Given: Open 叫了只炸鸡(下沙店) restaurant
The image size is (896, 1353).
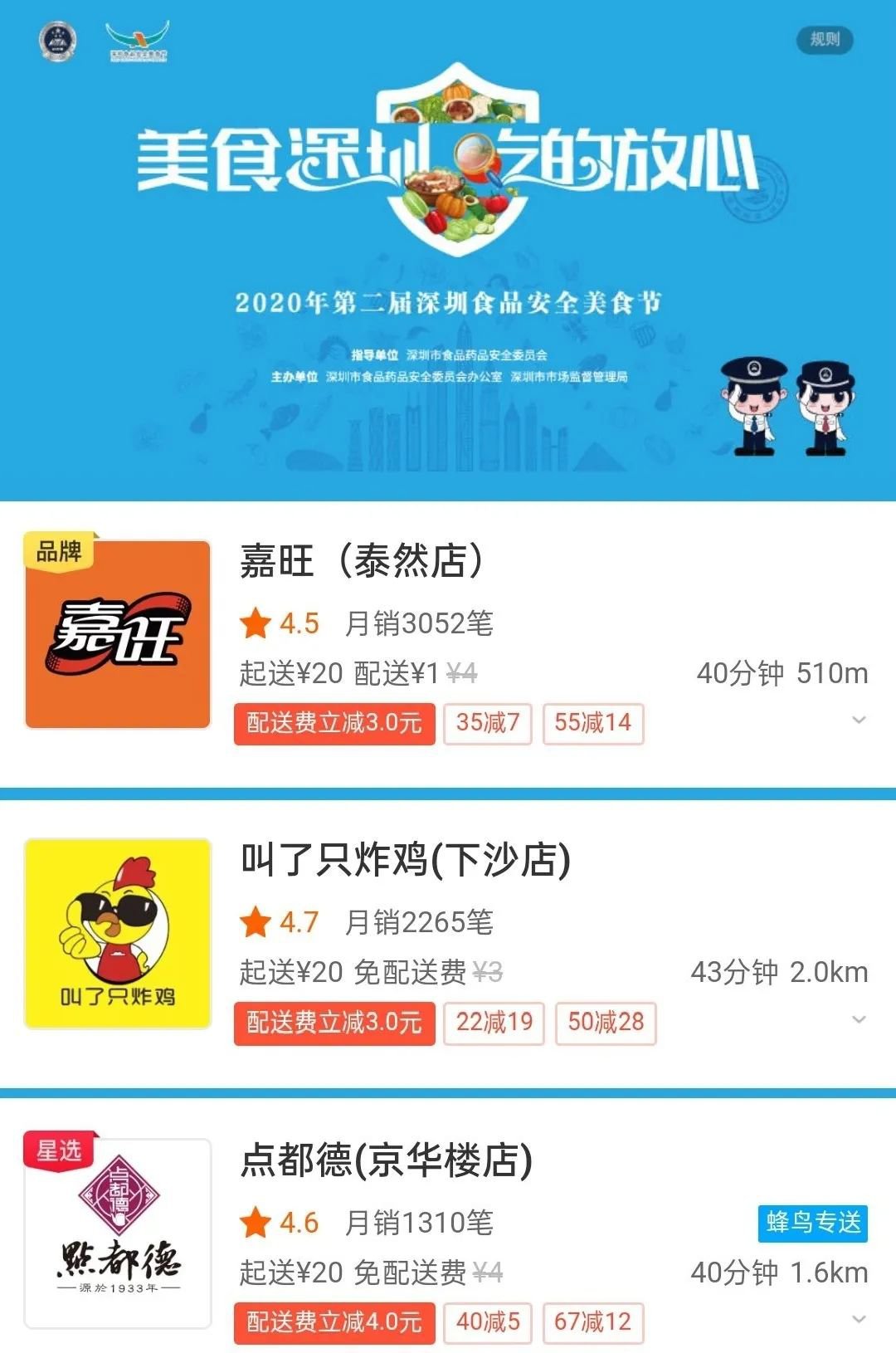Looking at the screenshot, I should pos(405,860).
